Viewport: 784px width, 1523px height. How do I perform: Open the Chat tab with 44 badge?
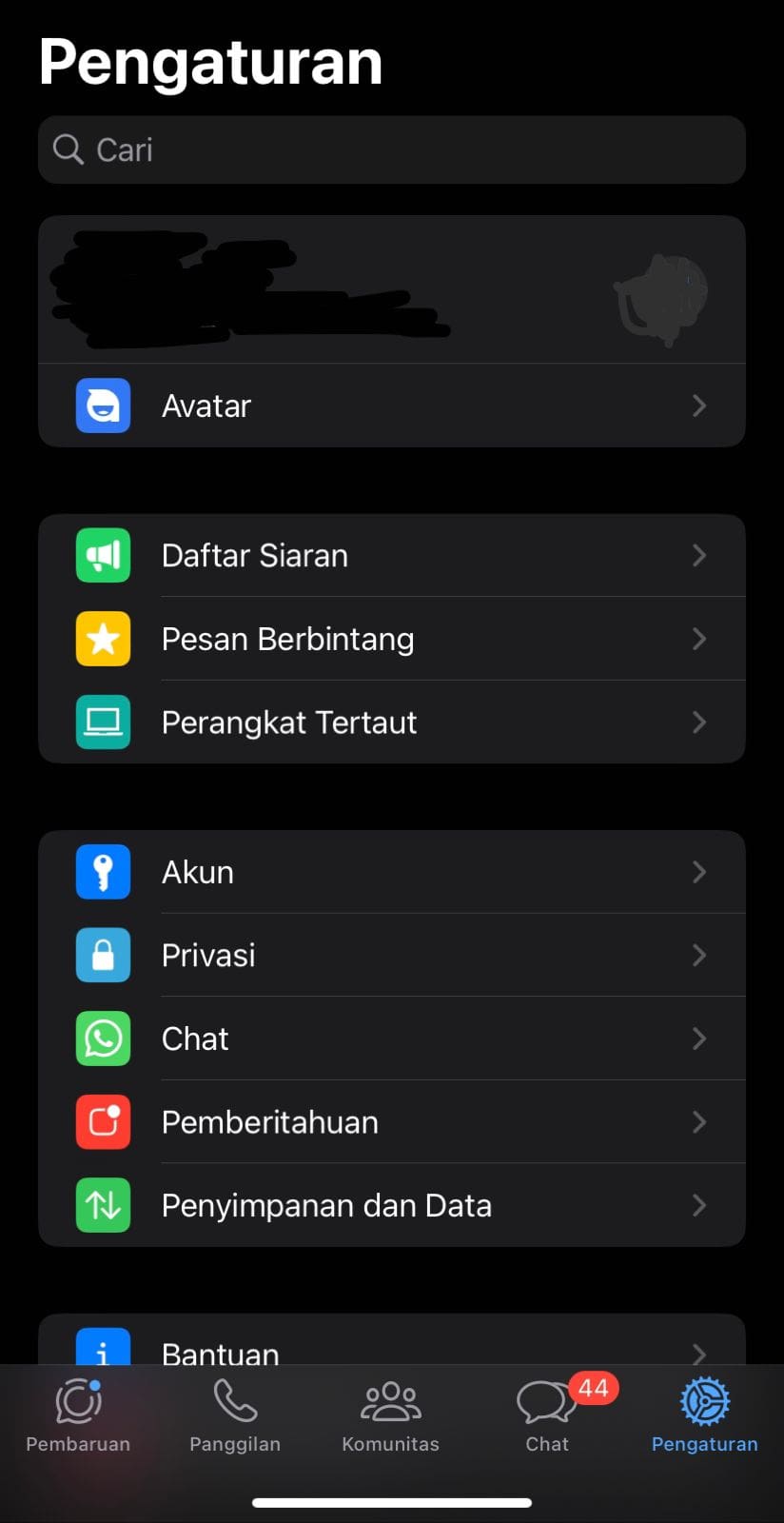pos(547,1415)
